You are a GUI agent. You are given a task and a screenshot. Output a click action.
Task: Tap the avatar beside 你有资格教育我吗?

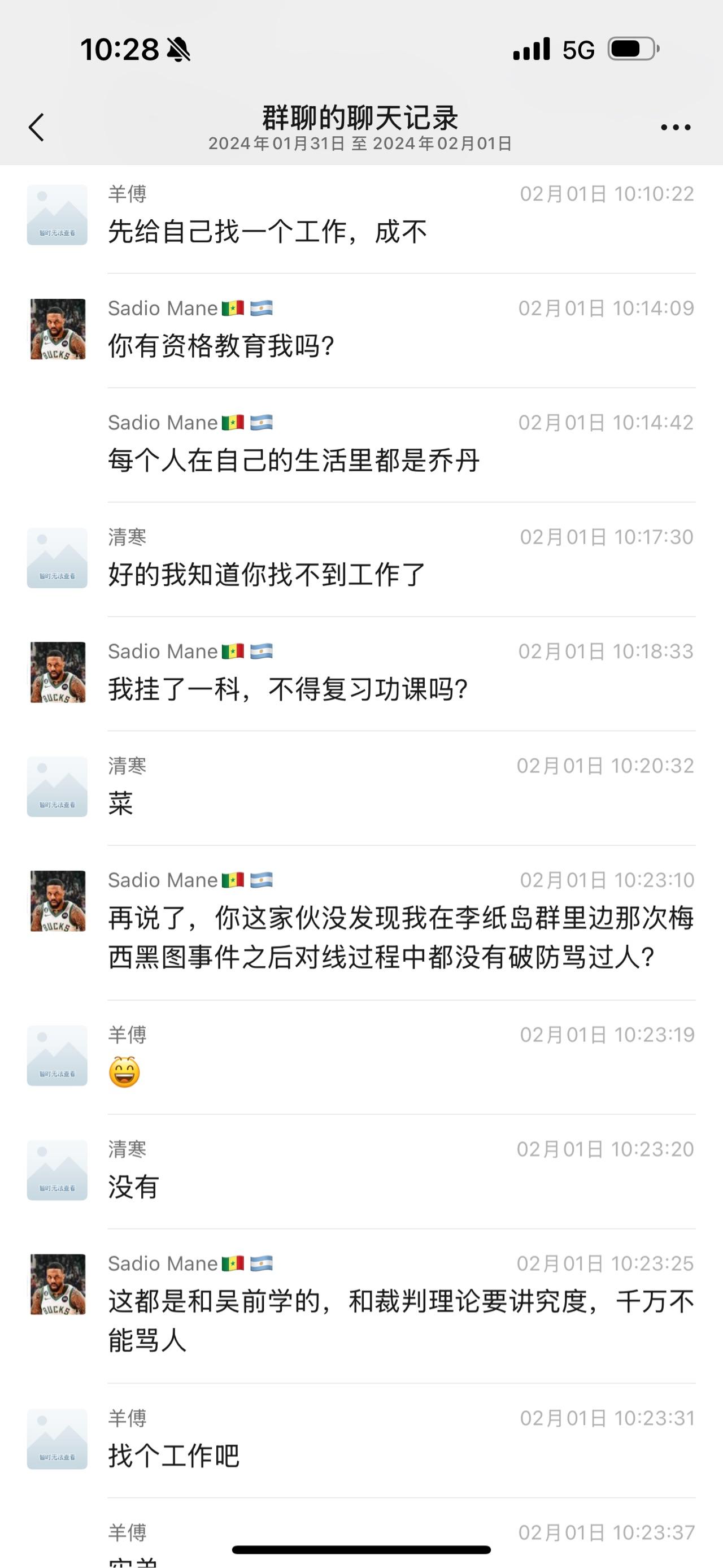(x=58, y=329)
